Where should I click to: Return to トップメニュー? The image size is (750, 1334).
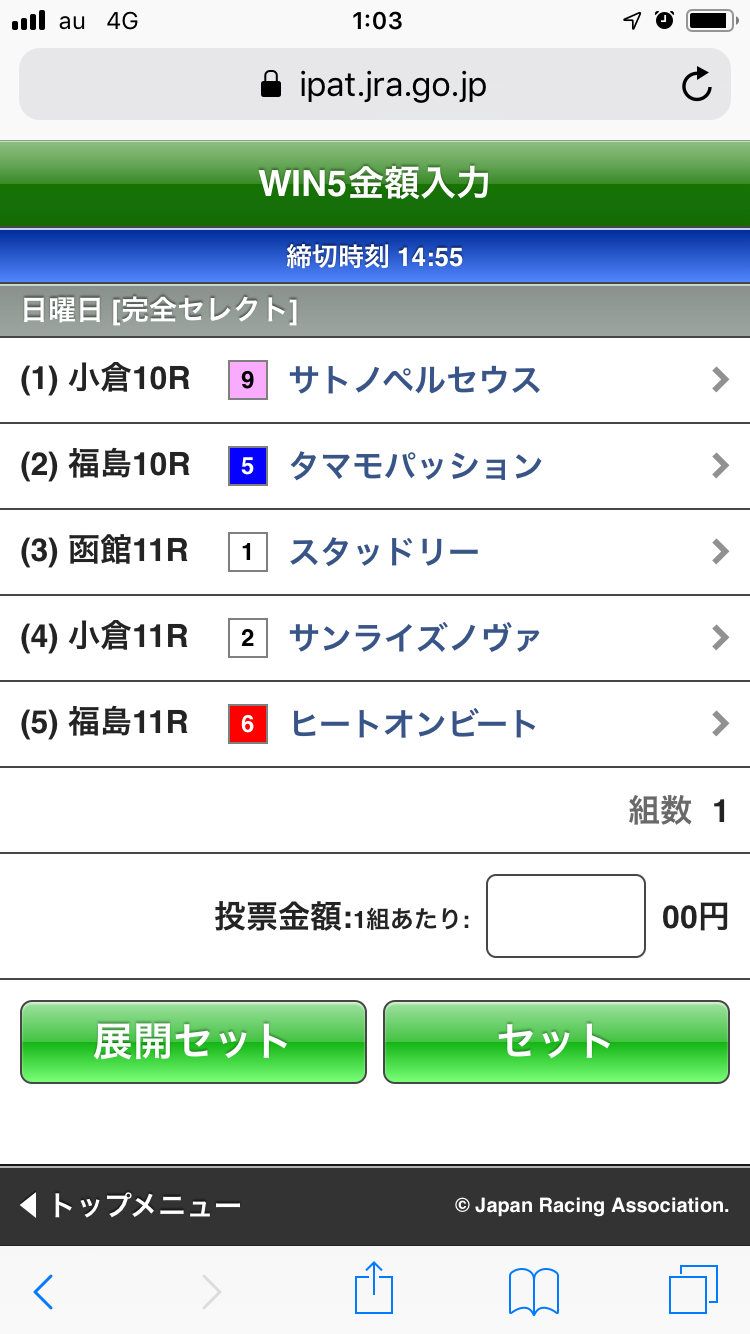[x=131, y=1205]
